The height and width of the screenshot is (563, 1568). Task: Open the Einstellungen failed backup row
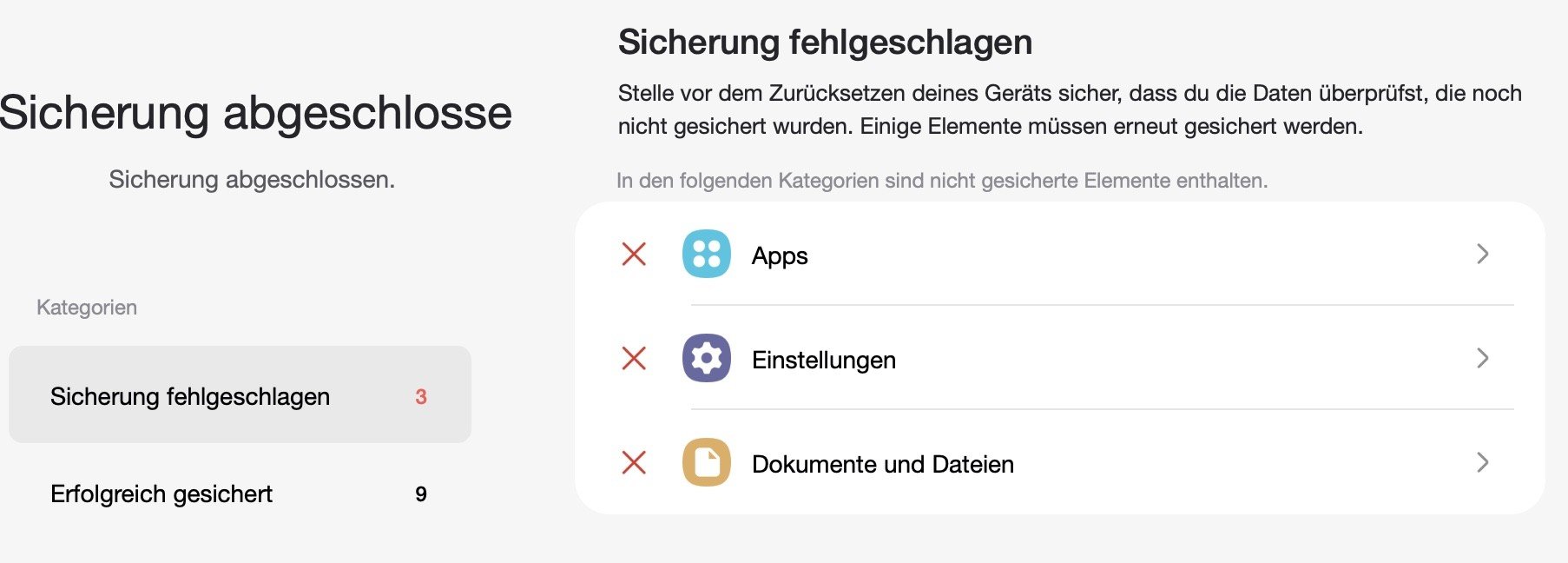pos(1057,359)
